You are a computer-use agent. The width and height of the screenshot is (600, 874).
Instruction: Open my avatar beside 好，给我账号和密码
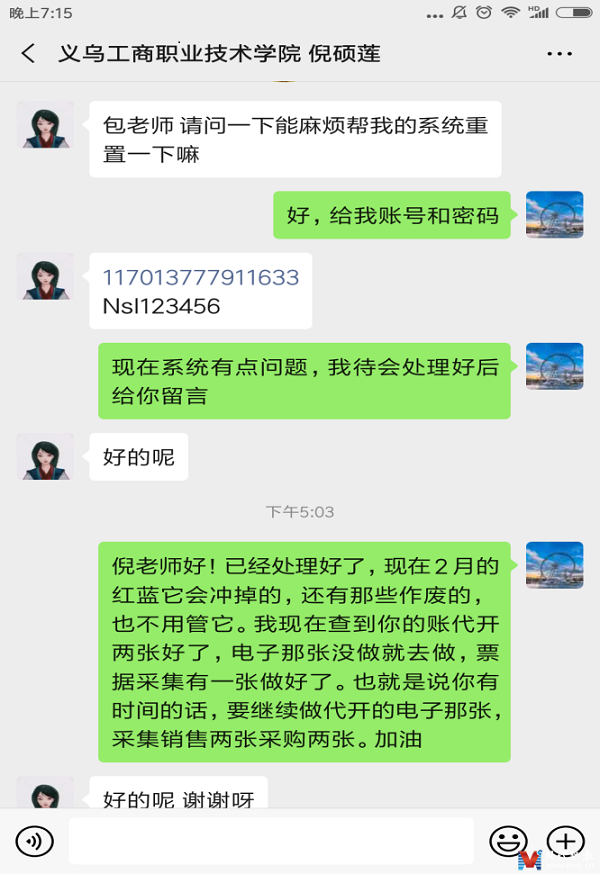[554, 214]
